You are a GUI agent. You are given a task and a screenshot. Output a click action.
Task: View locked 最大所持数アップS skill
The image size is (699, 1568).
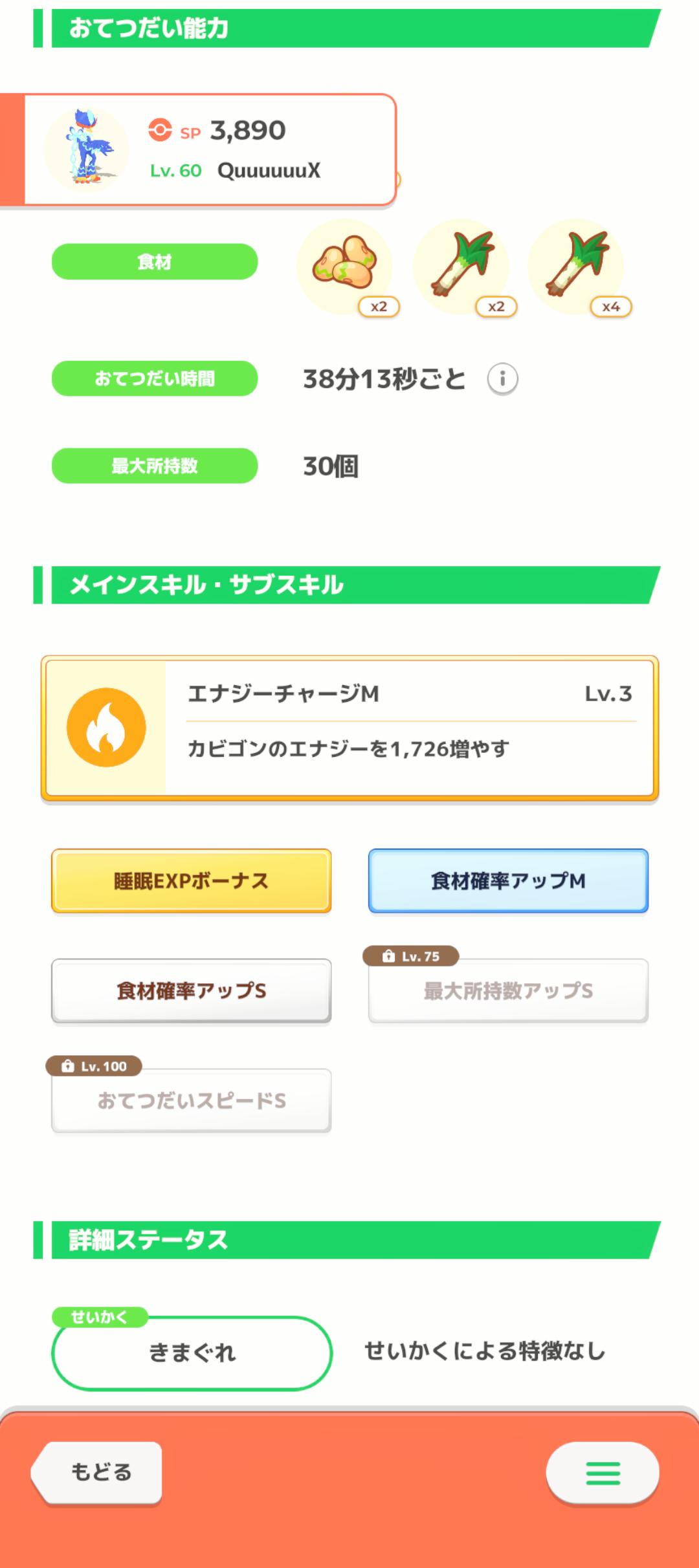coord(508,991)
